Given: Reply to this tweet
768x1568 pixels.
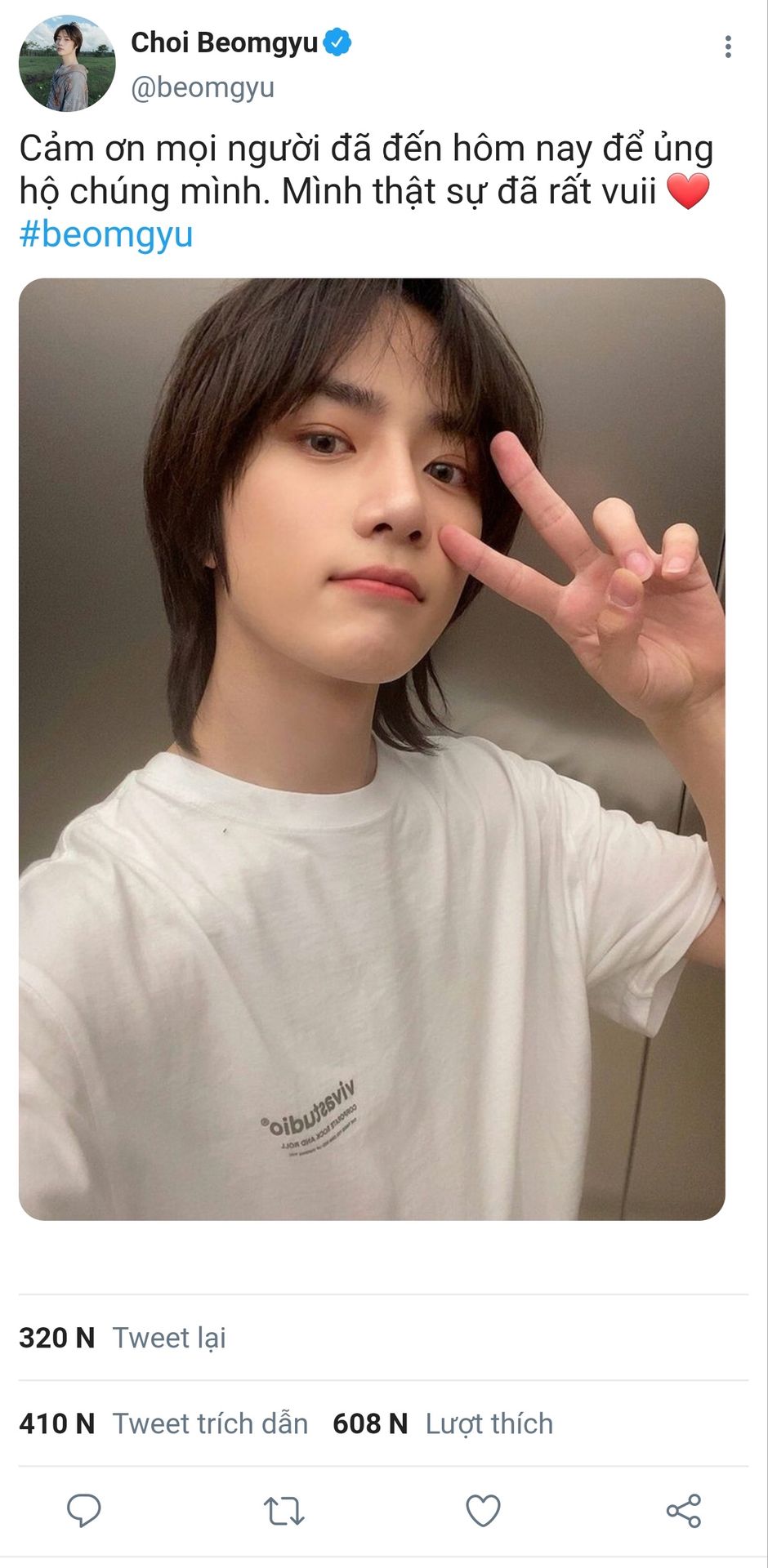Looking at the screenshot, I should (83, 1511).
